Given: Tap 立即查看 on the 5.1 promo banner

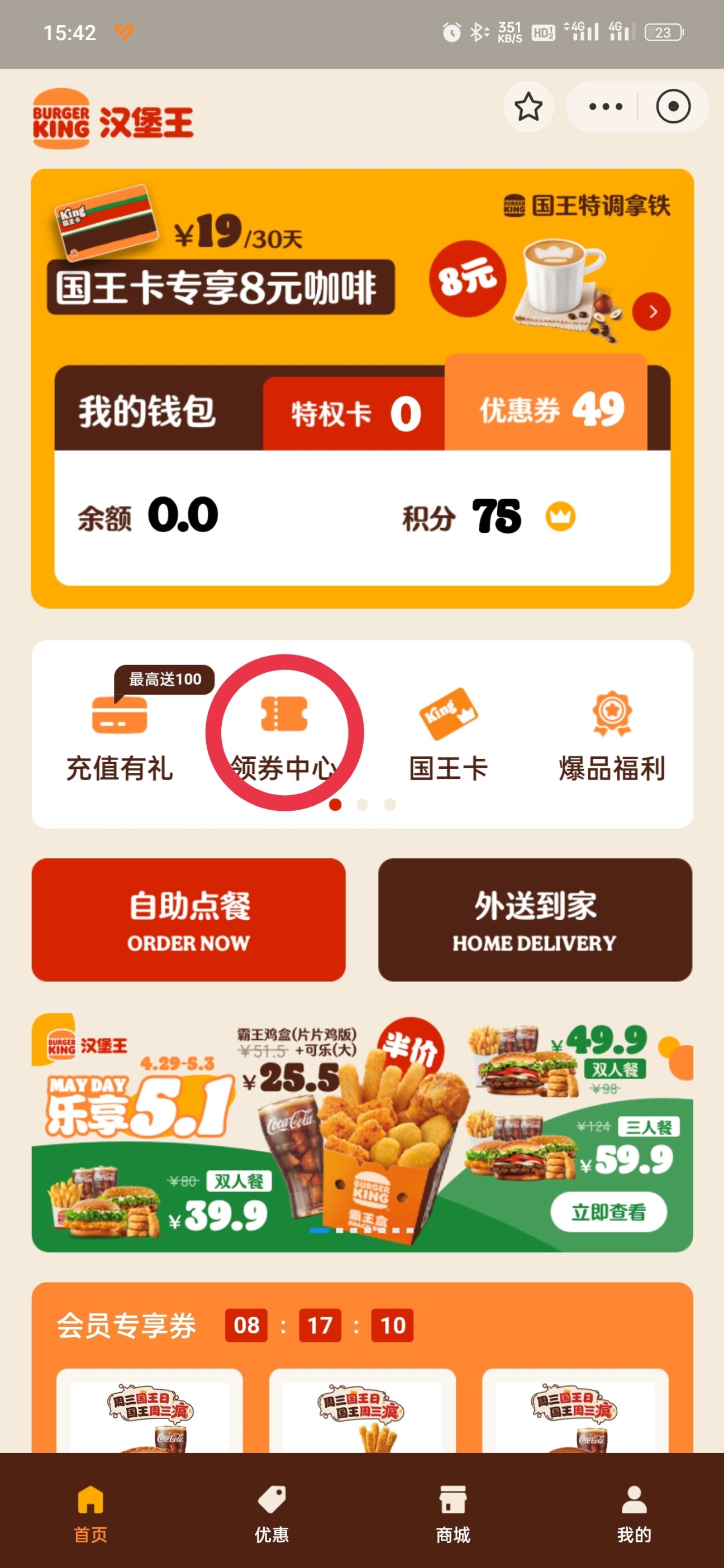Looking at the screenshot, I should point(608,1212).
